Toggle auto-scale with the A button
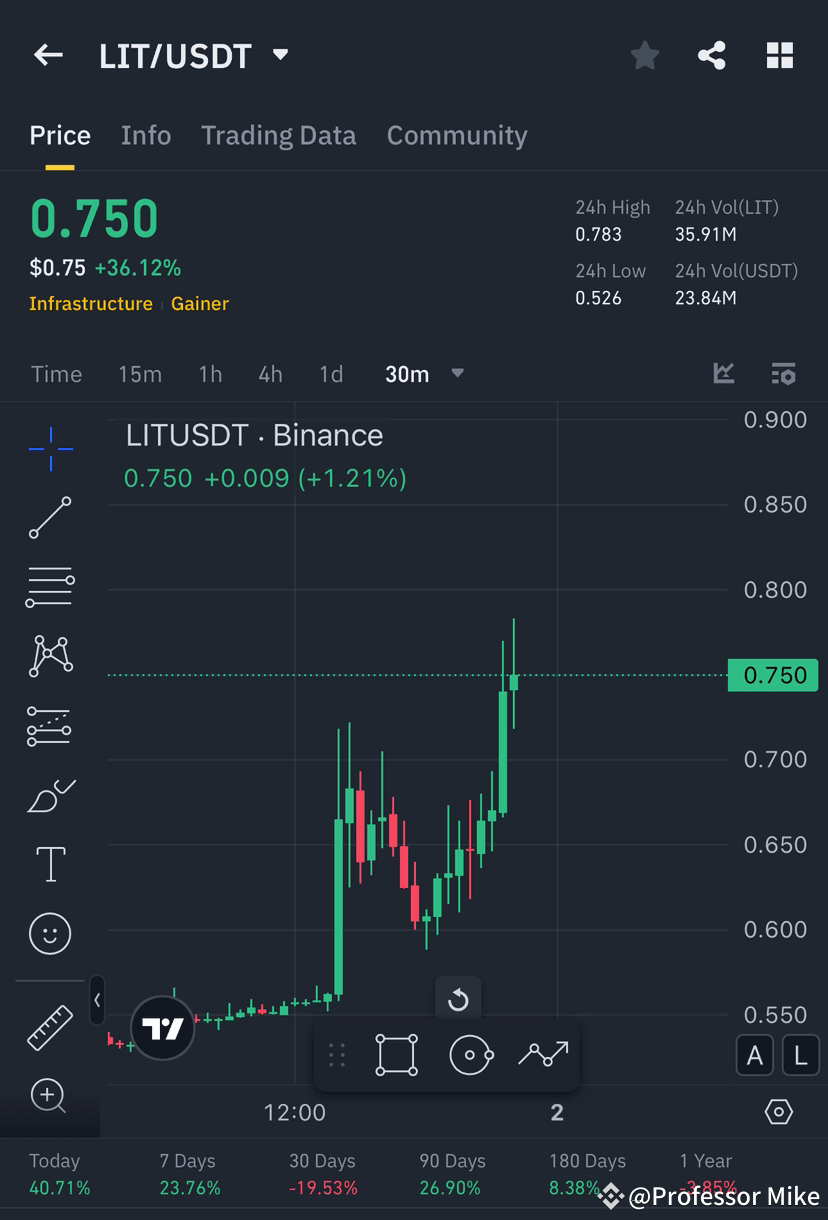Image resolution: width=828 pixels, height=1220 pixels. click(x=755, y=1055)
